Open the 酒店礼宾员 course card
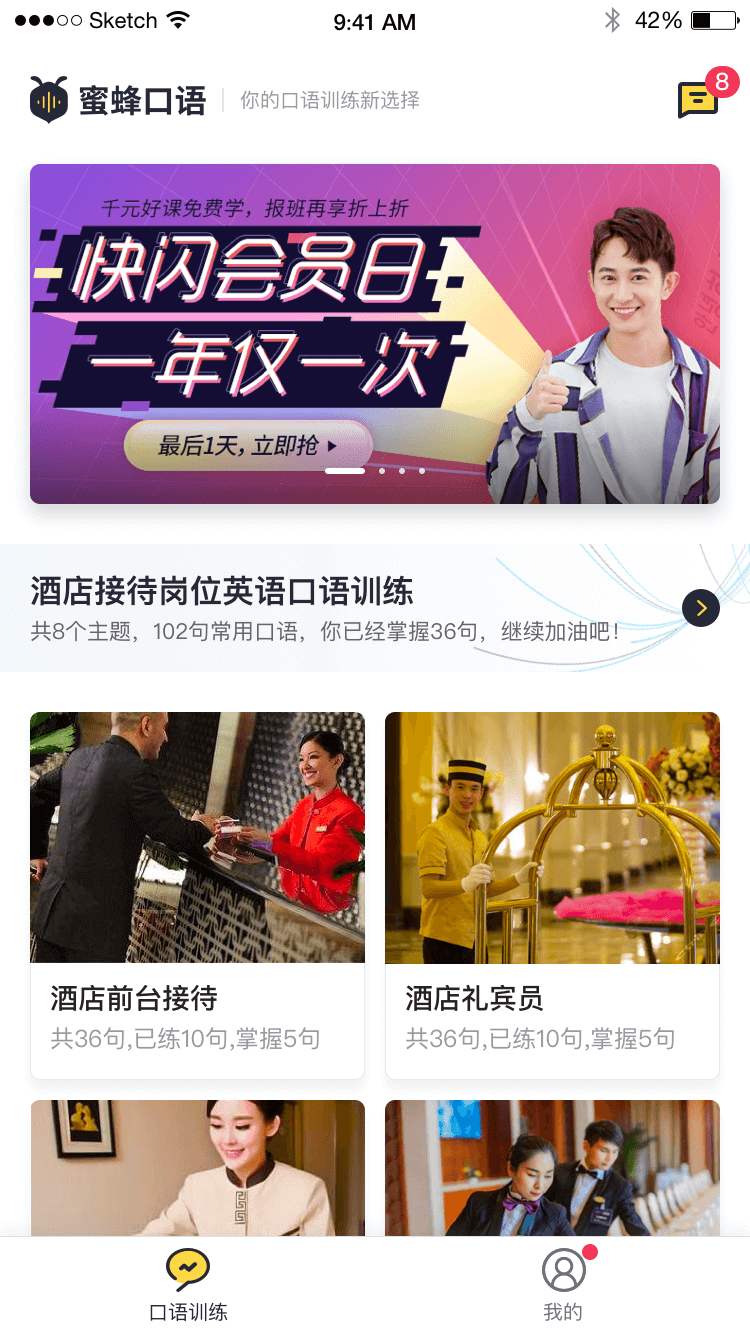The height and width of the screenshot is (1334, 750). [x=552, y=894]
